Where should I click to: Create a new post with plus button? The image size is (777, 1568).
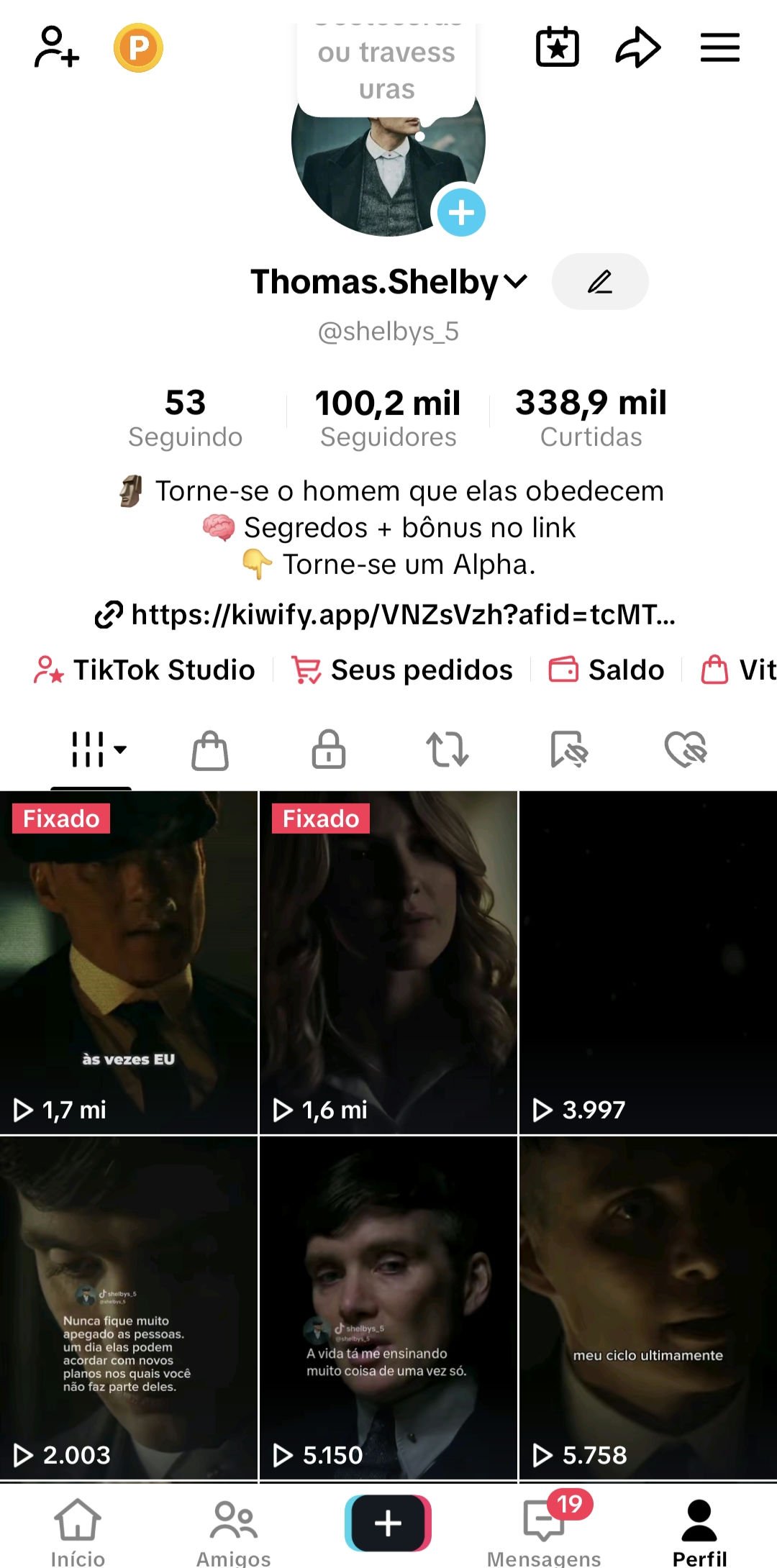coord(388,1523)
